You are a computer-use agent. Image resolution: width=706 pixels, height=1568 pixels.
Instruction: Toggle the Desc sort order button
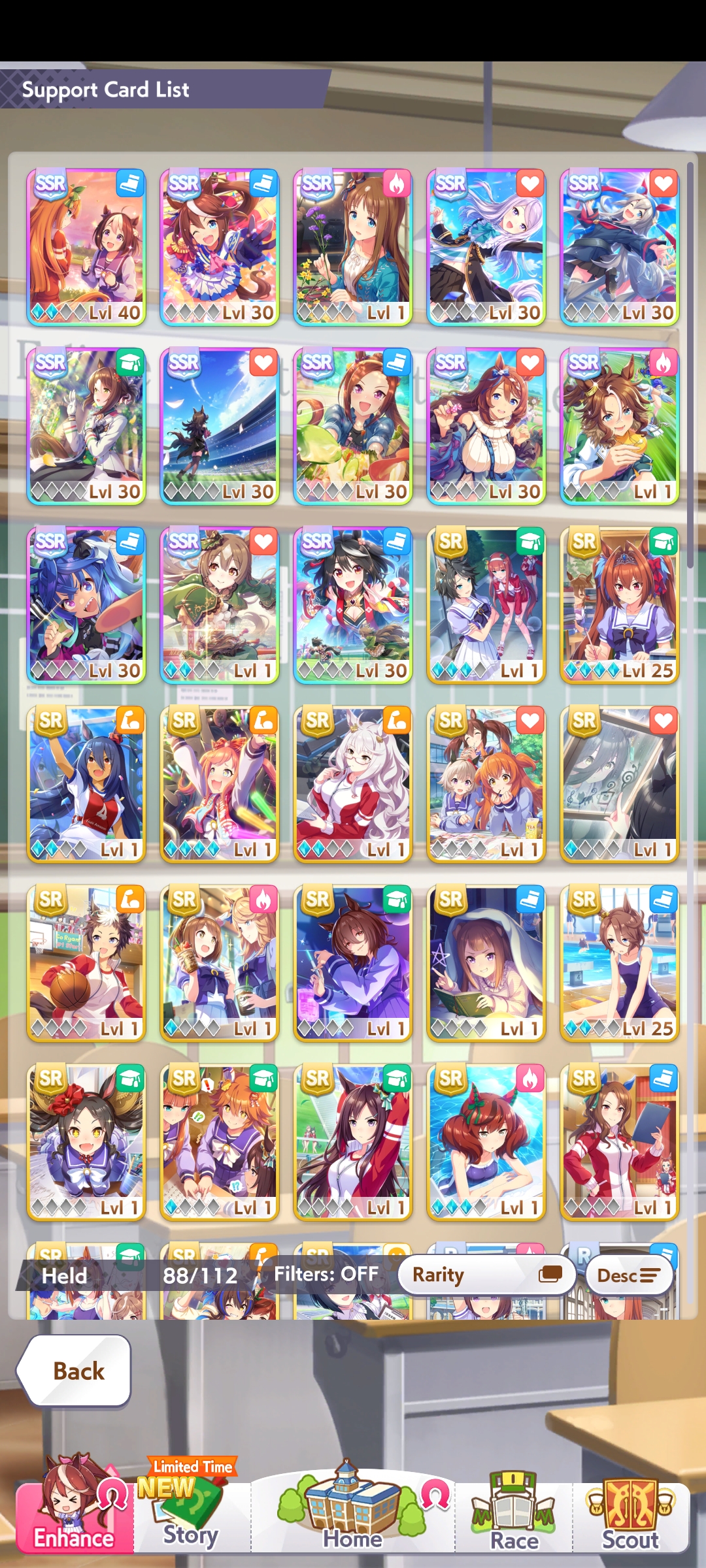pos(629,1275)
